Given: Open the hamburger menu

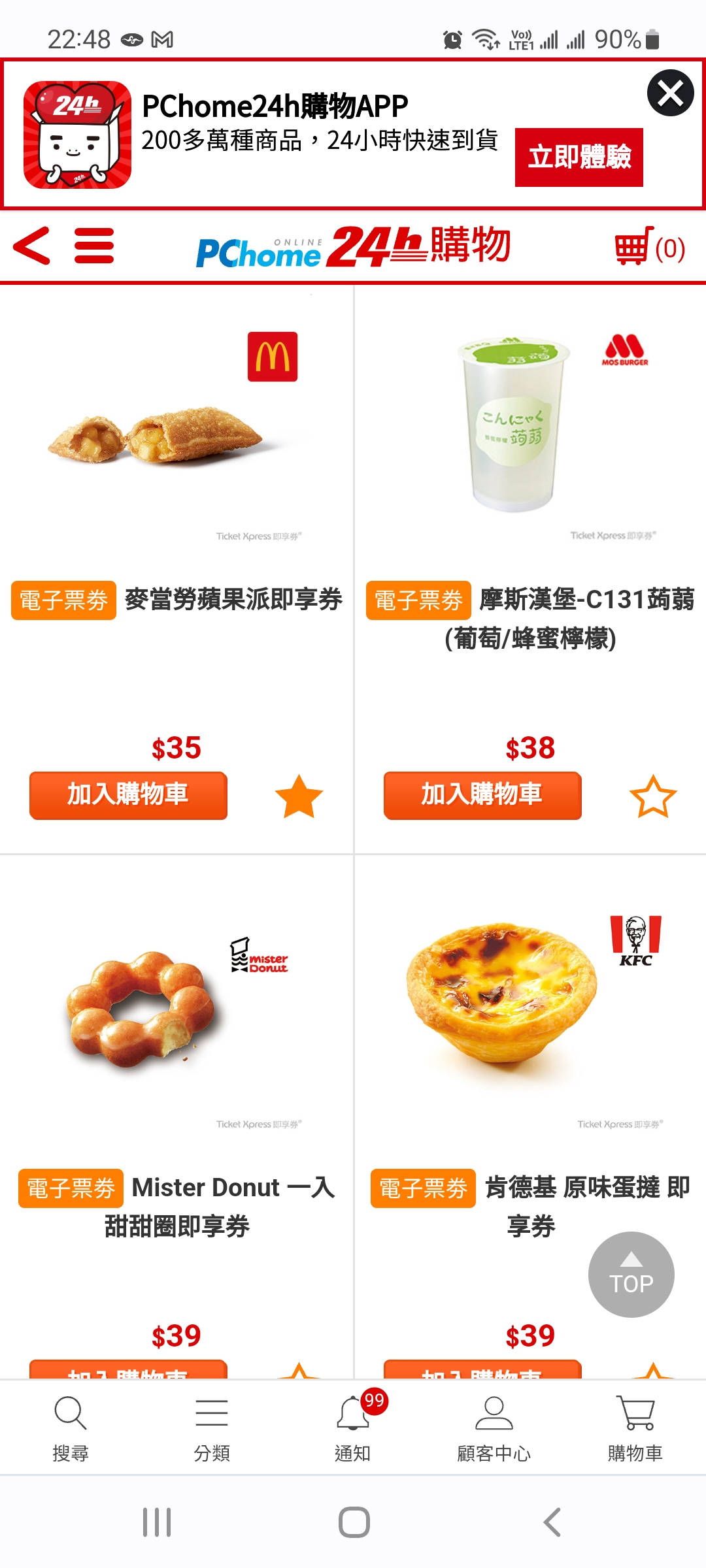Looking at the screenshot, I should click(x=94, y=246).
